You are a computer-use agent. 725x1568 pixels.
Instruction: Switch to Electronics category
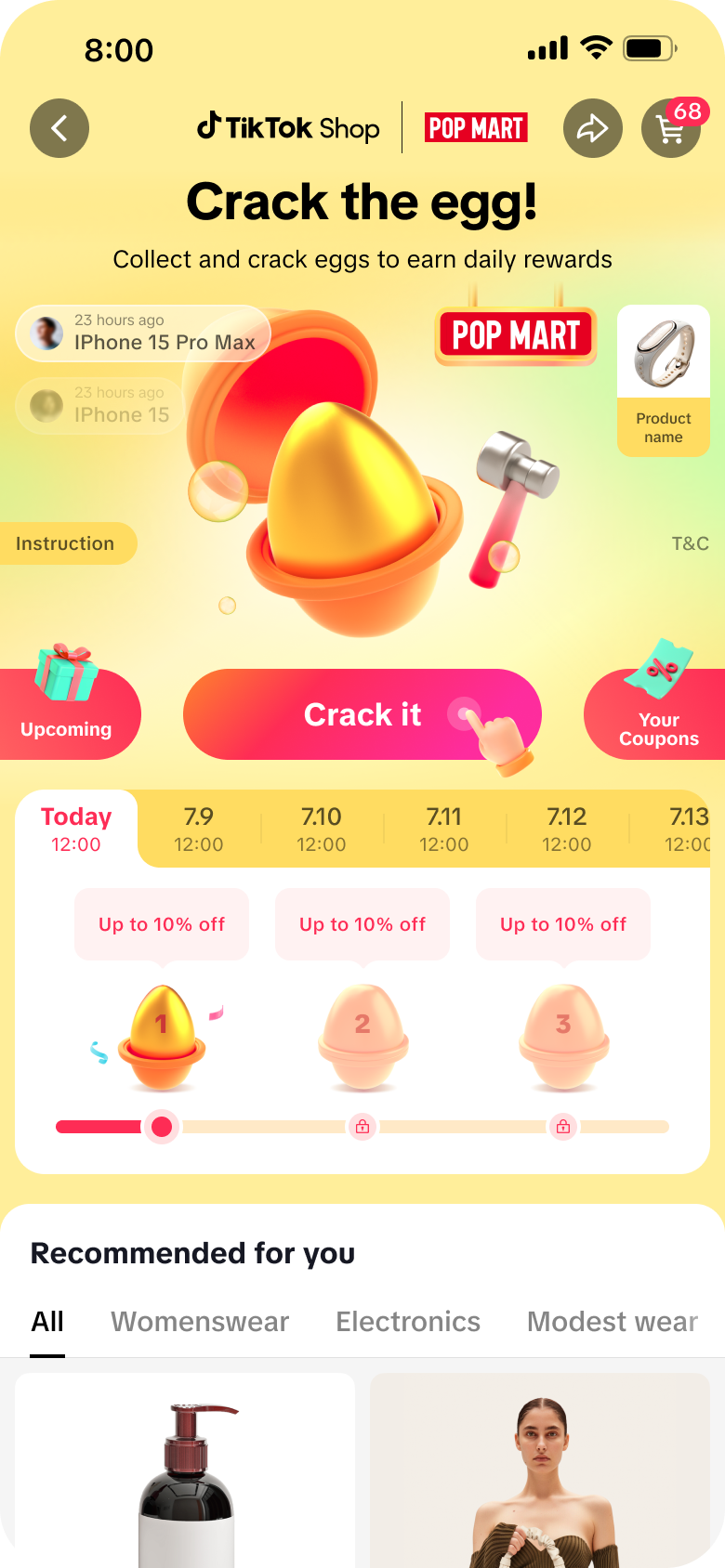pos(408,1321)
